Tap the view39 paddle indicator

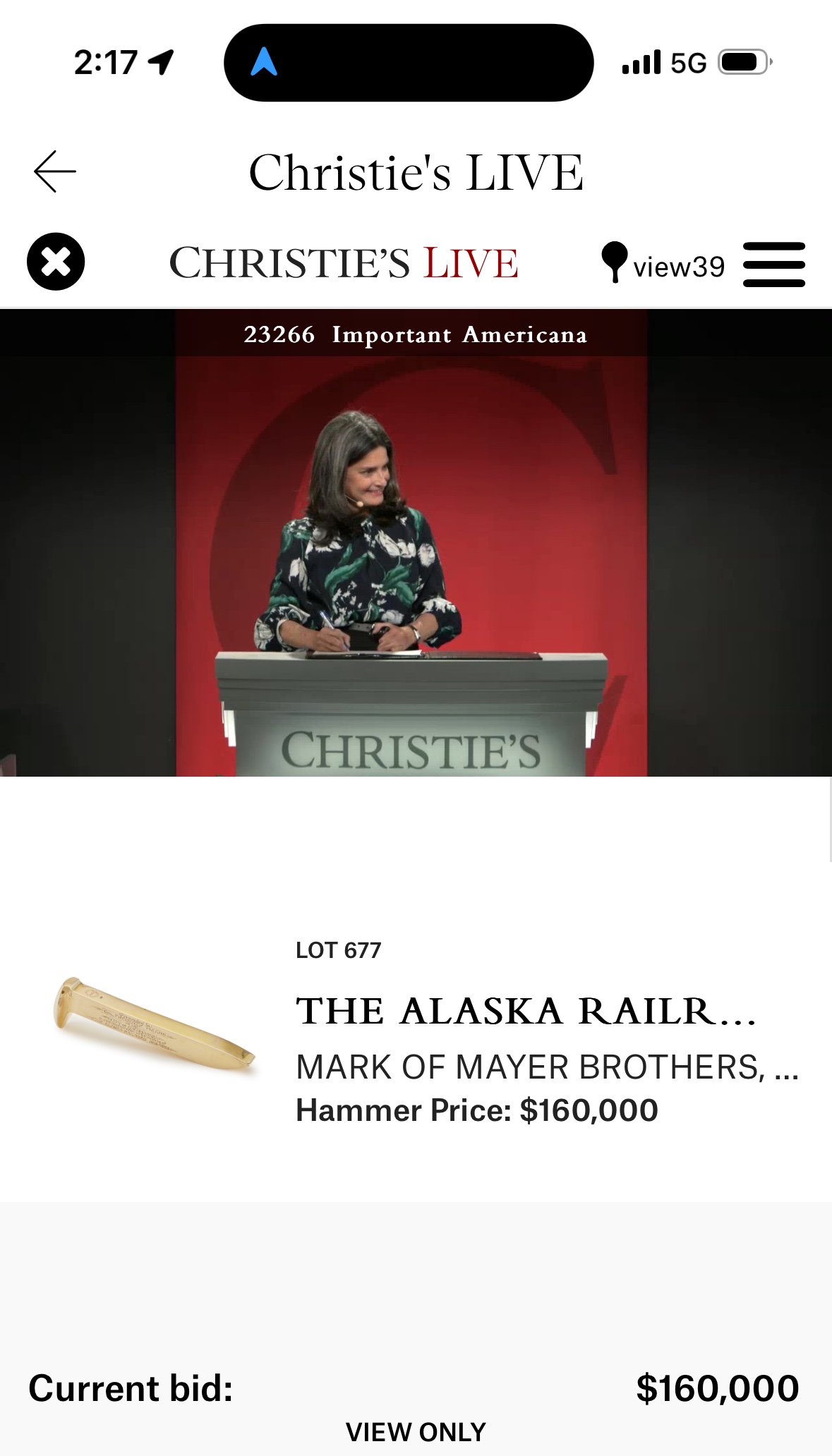point(663,265)
